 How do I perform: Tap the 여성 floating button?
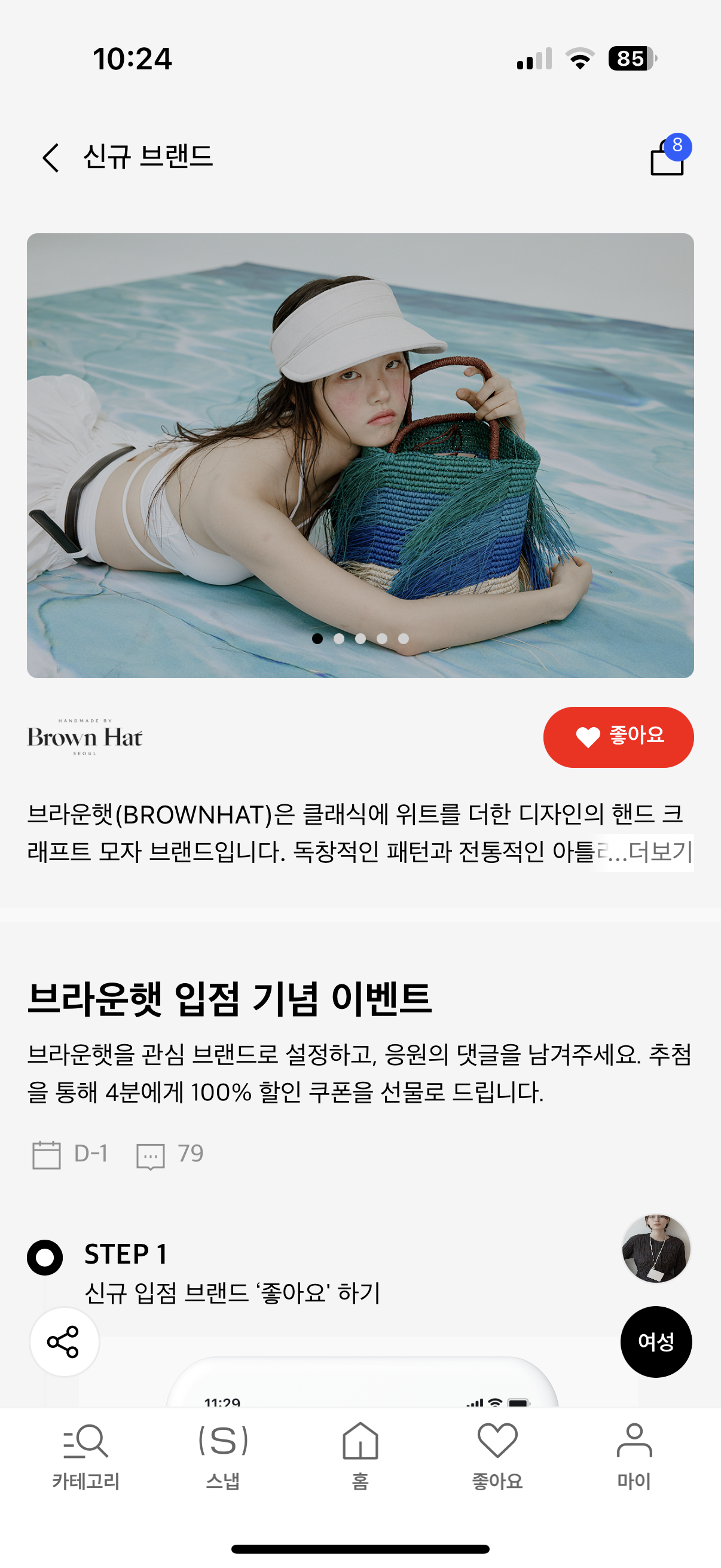point(656,1341)
